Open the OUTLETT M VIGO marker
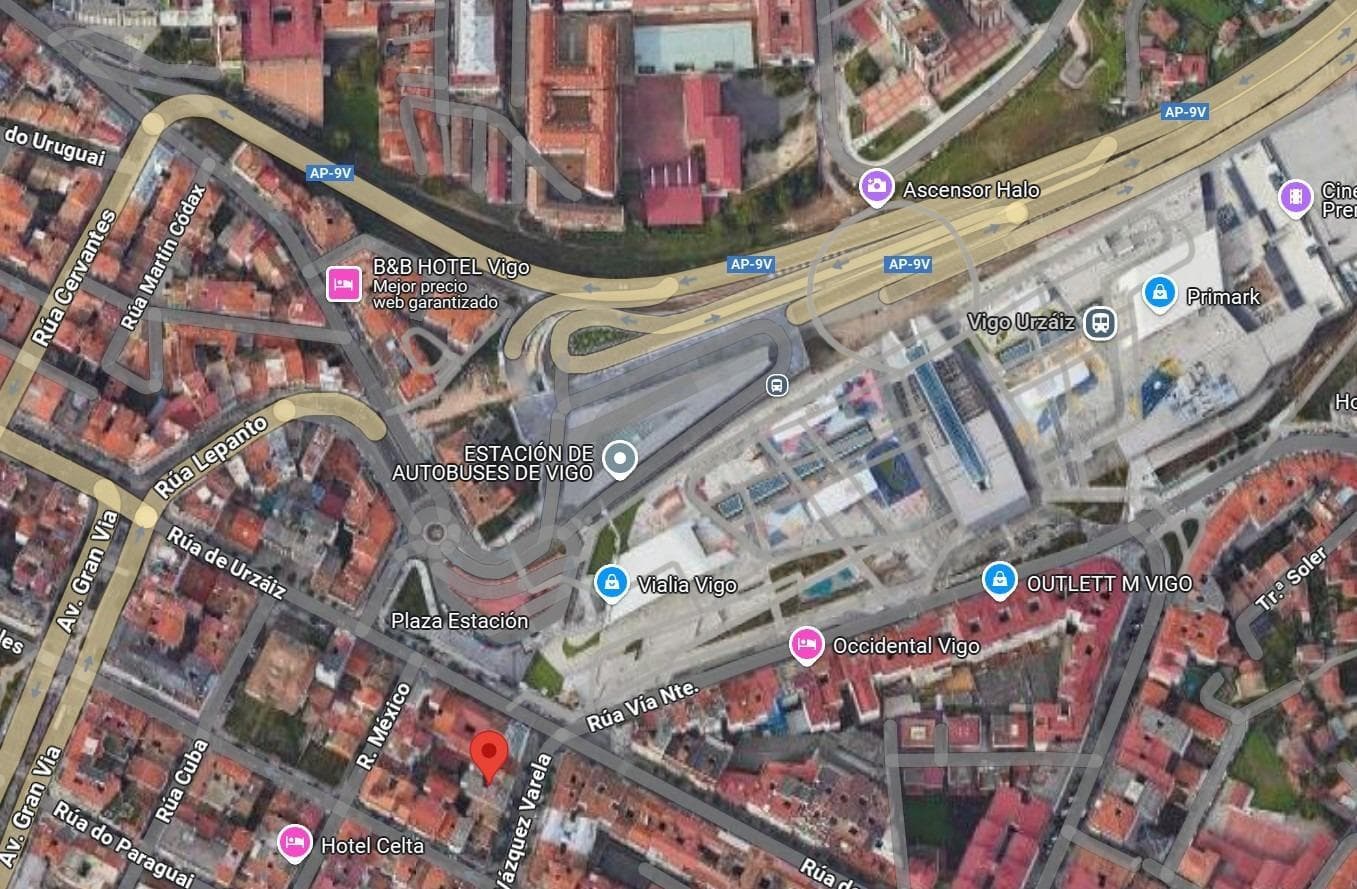Screen dimensions: 1357x889 coord(999,579)
